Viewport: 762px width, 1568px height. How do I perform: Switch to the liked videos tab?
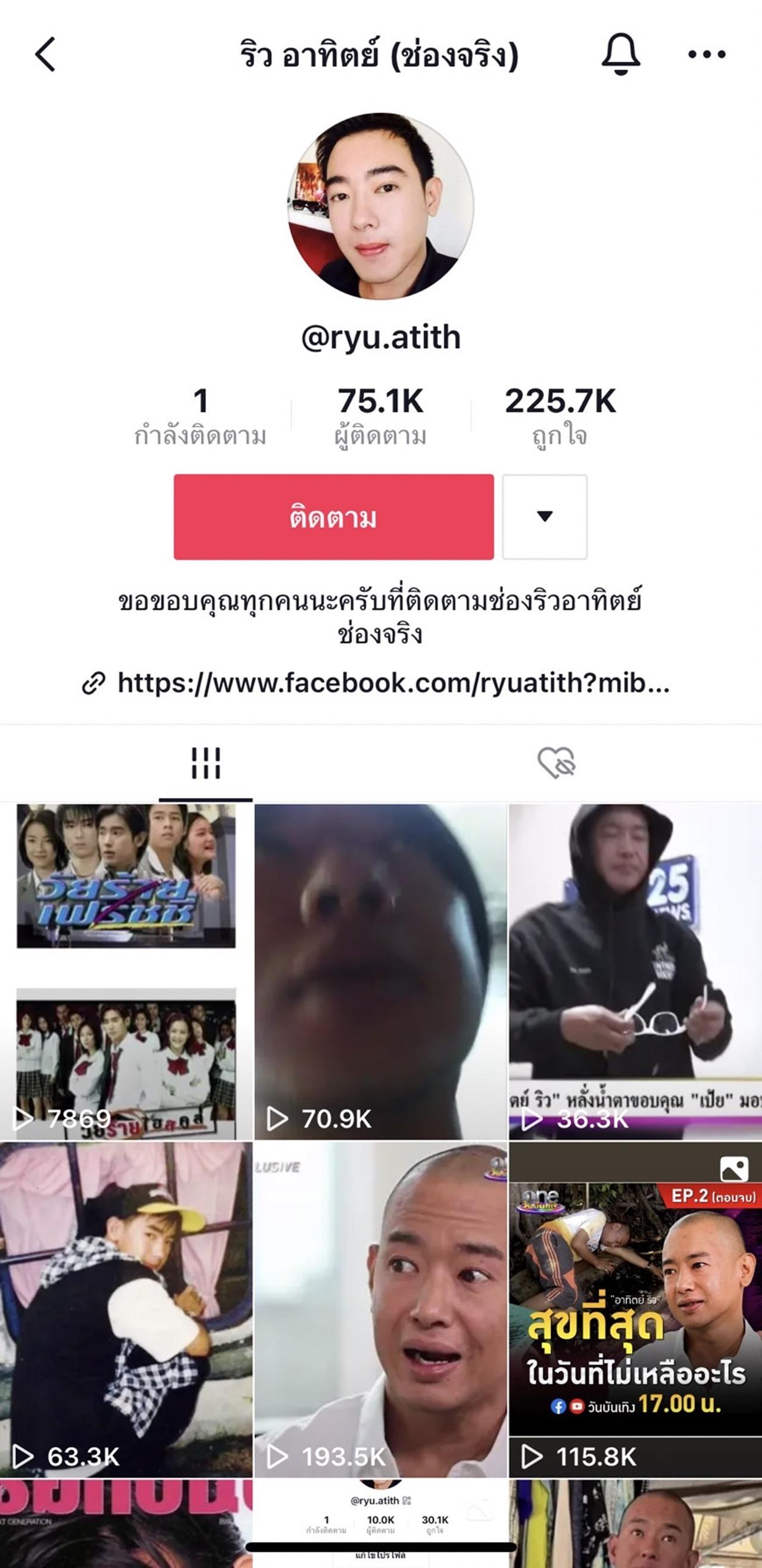point(556,763)
